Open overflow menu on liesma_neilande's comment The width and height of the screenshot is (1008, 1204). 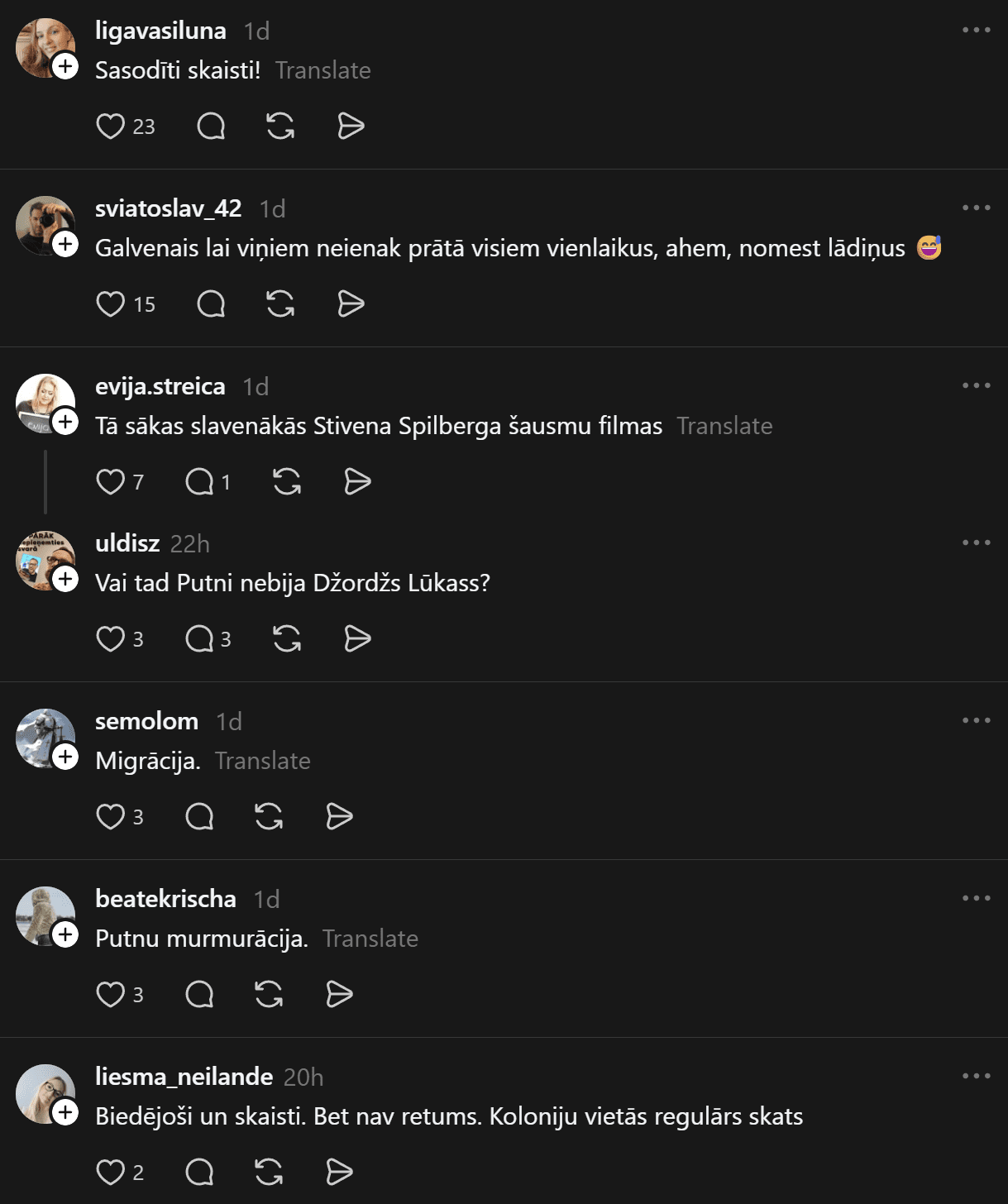click(976, 1077)
